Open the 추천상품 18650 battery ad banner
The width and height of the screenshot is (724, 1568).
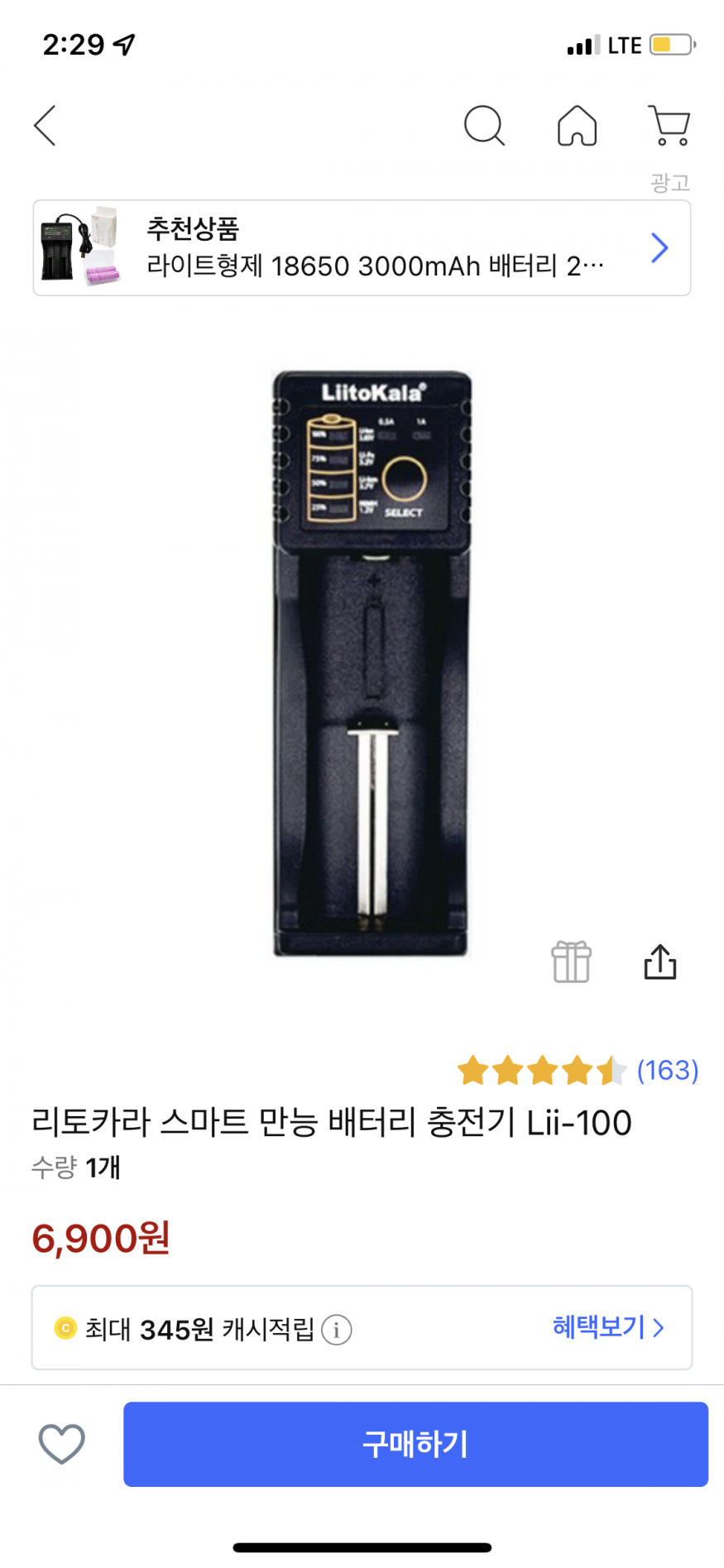362,247
